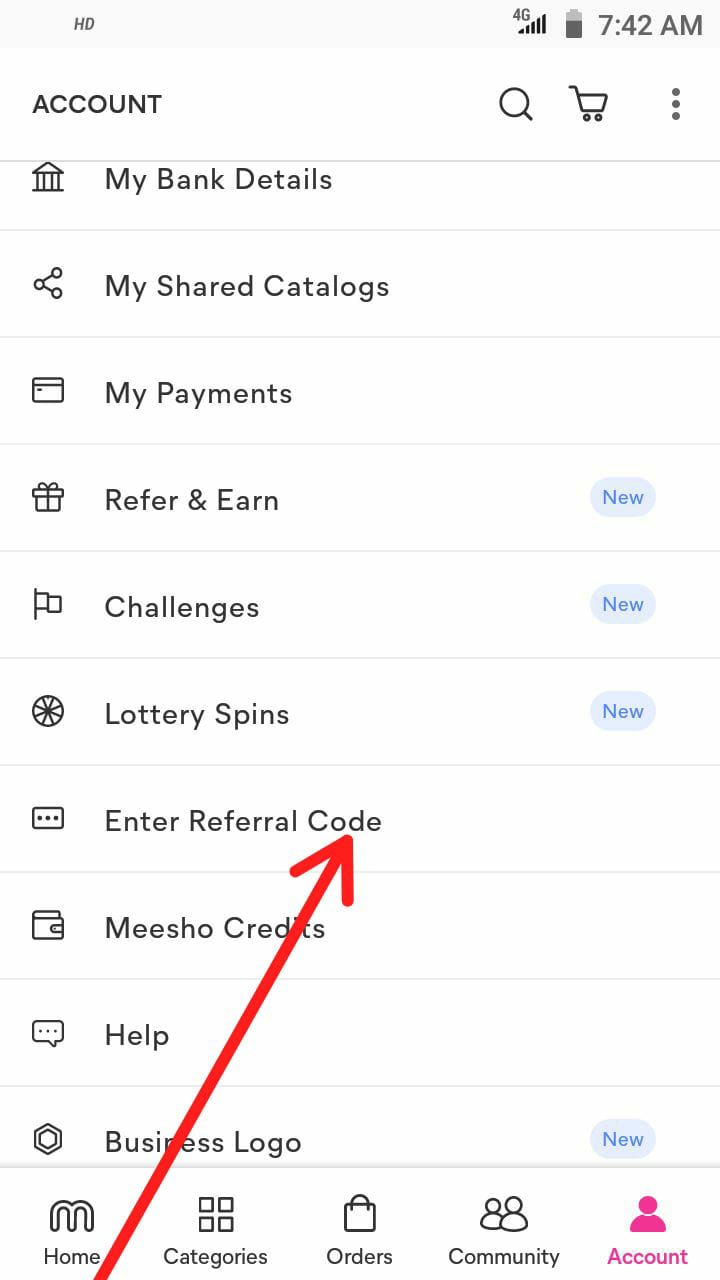Tap the chat bubble icon next to Help
This screenshot has height=1280, width=720.
47,1032
